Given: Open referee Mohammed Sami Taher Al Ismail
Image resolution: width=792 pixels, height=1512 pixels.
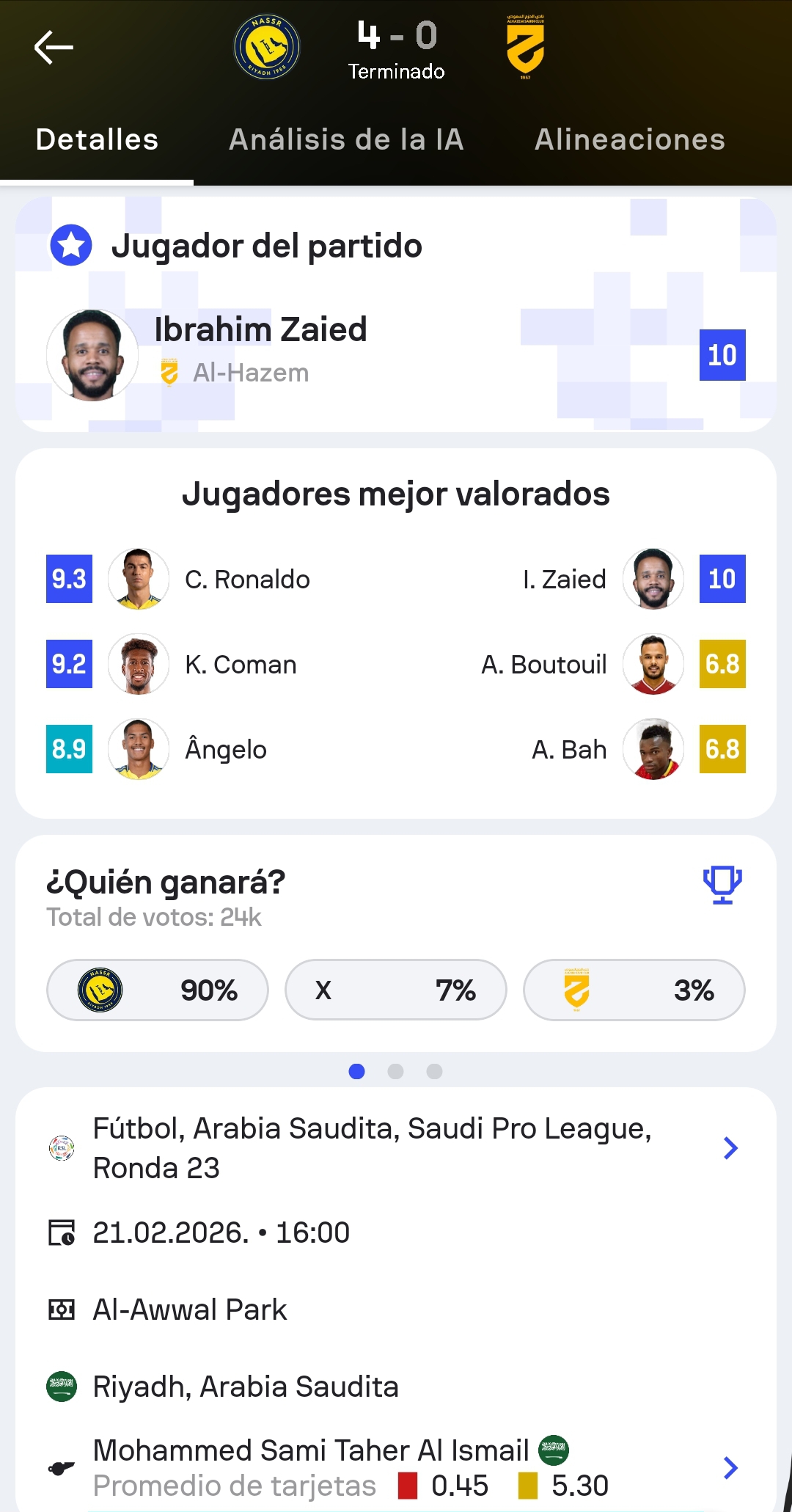Looking at the screenshot, I should (396, 1467).
